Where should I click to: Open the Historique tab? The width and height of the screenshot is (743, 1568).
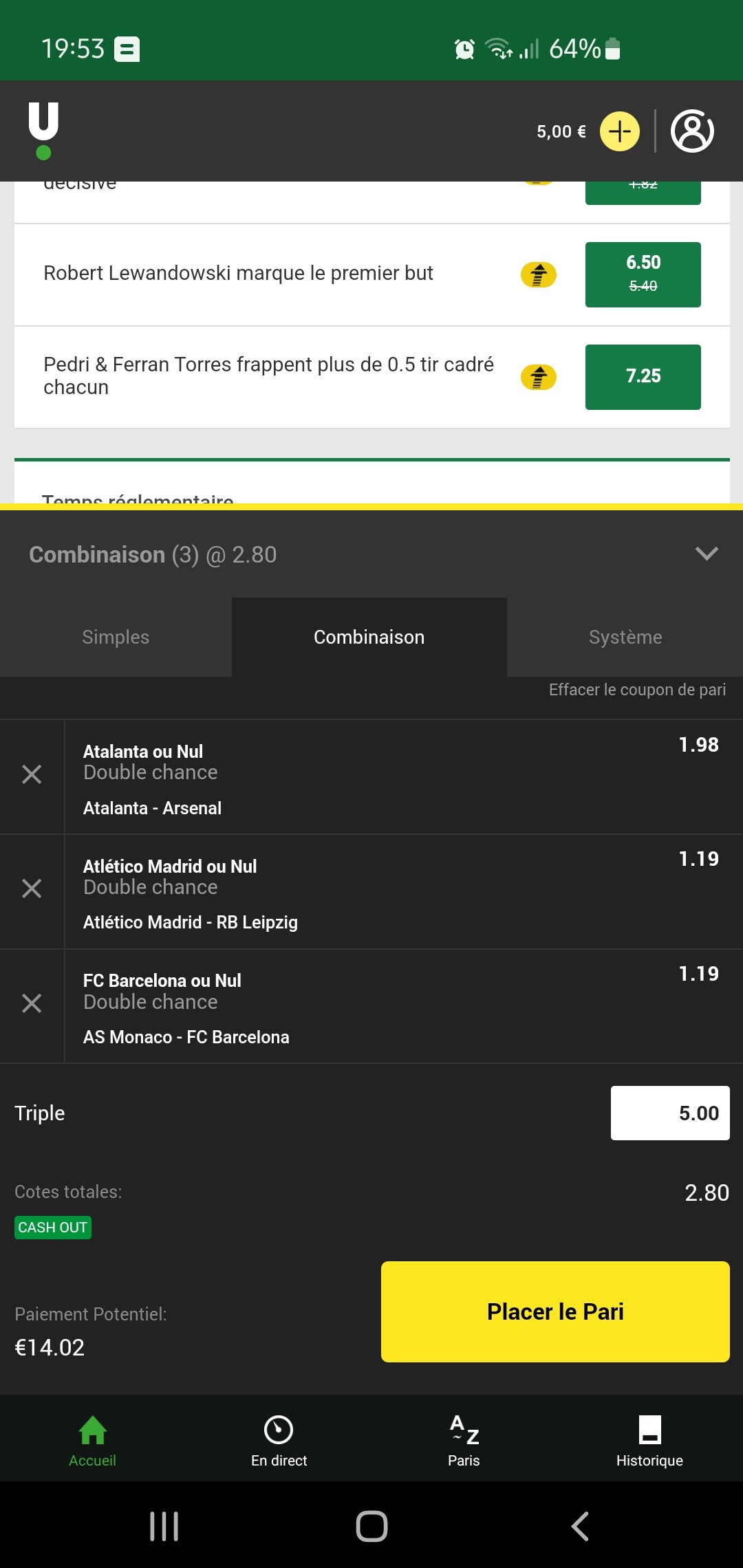pos(649,1440)
